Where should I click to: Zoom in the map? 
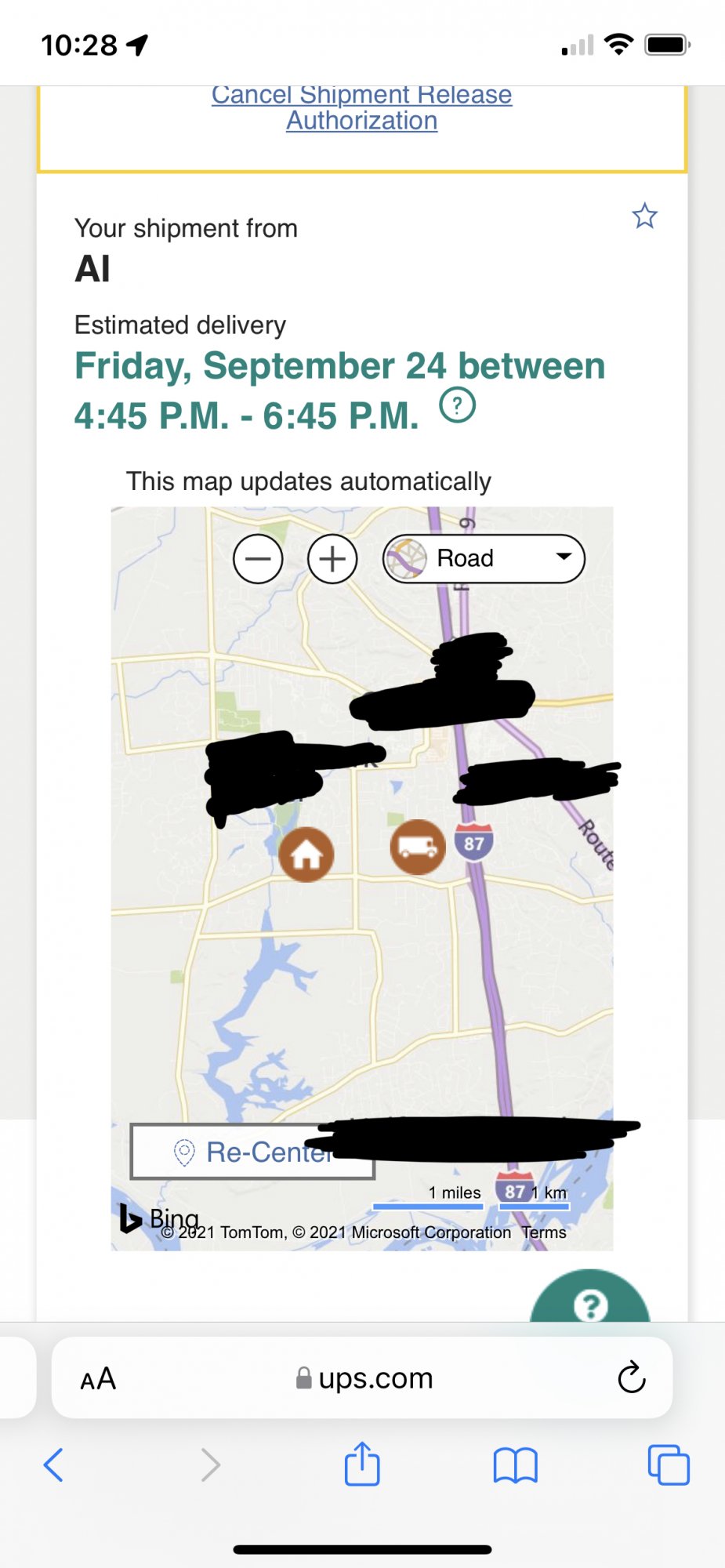pyautogui.click(x=332, y=559)
